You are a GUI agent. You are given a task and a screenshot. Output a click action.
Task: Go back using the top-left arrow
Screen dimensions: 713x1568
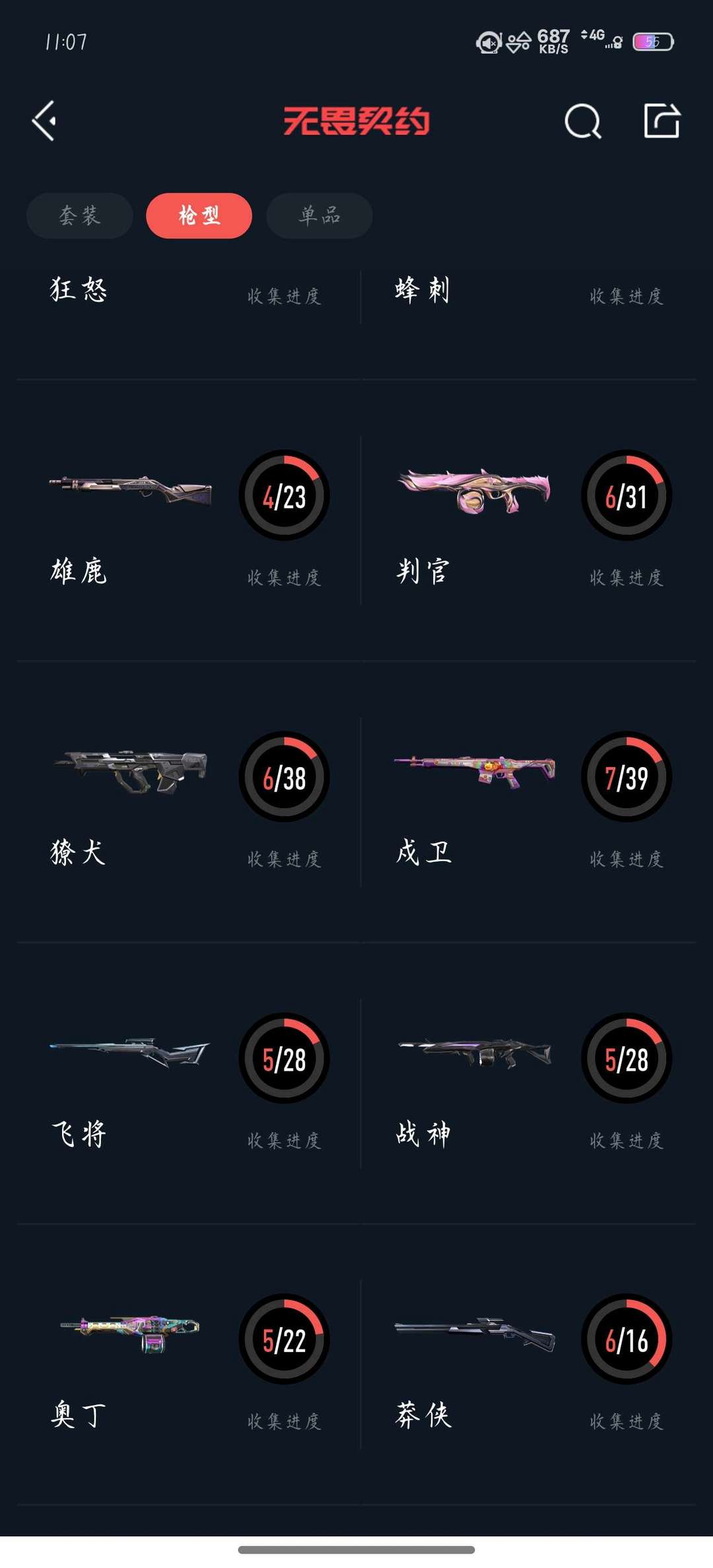pyautogui.click(x=44, y=121)
